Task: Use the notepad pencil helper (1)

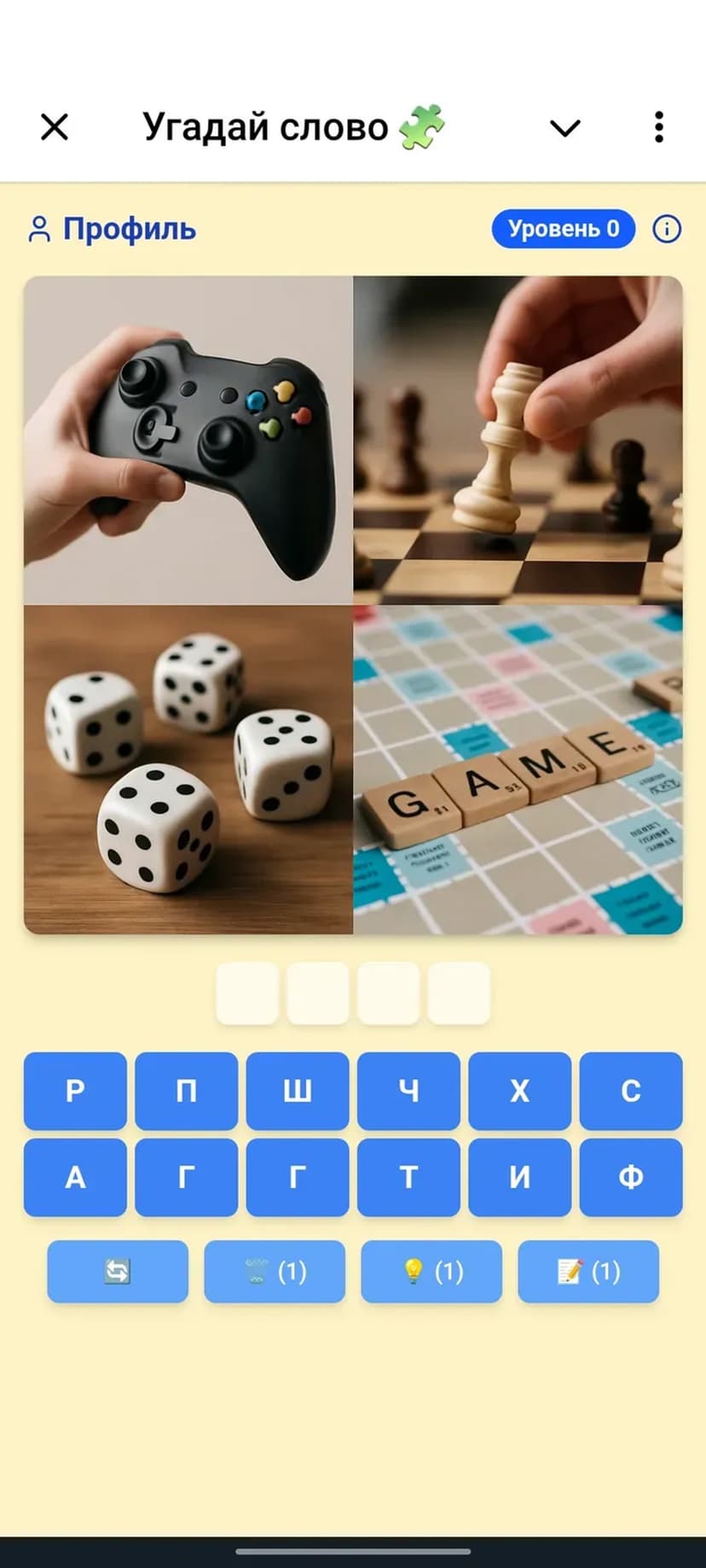Action: pos(588,1271)
